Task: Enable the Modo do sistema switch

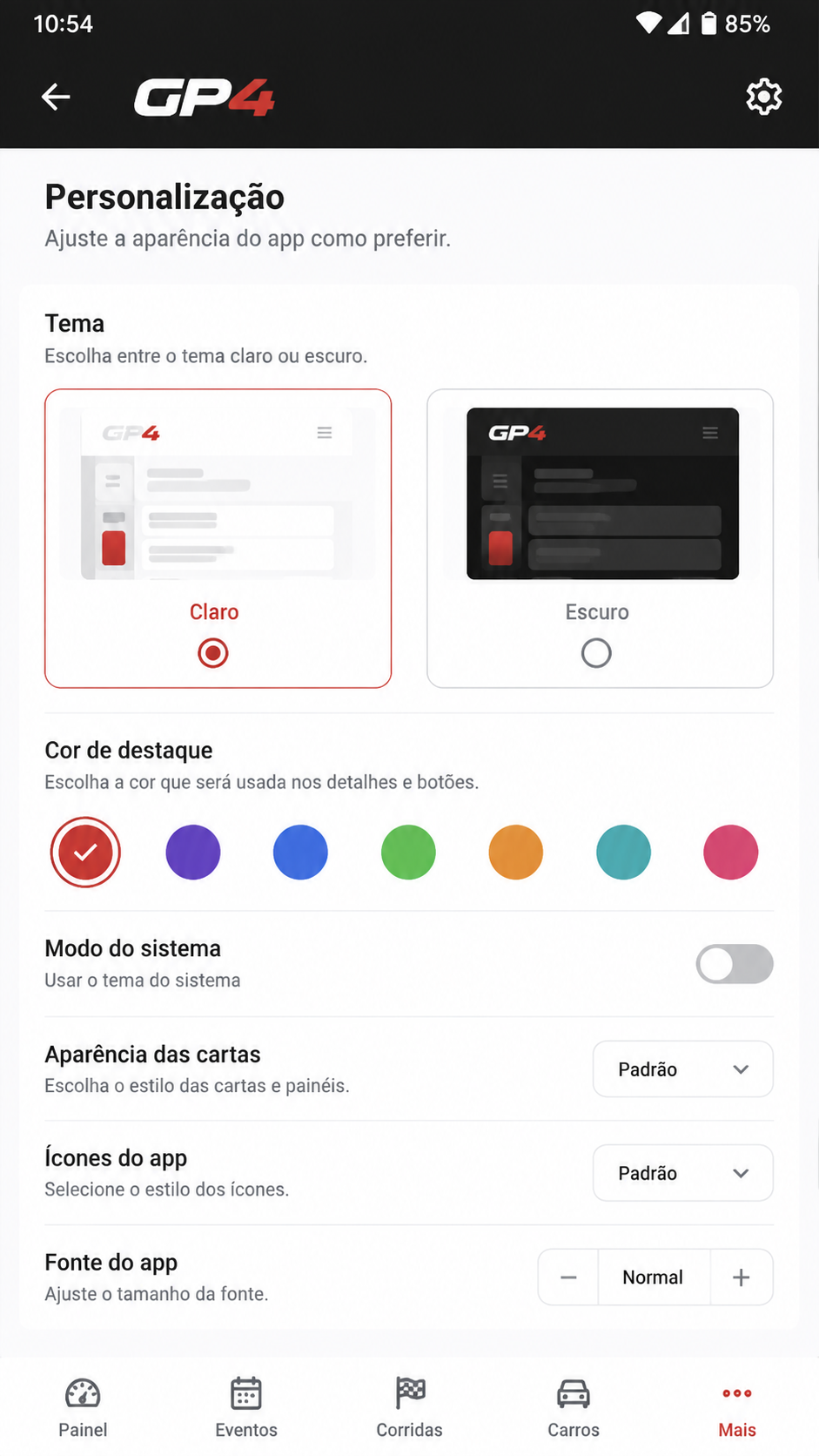Action: (735, 964)
